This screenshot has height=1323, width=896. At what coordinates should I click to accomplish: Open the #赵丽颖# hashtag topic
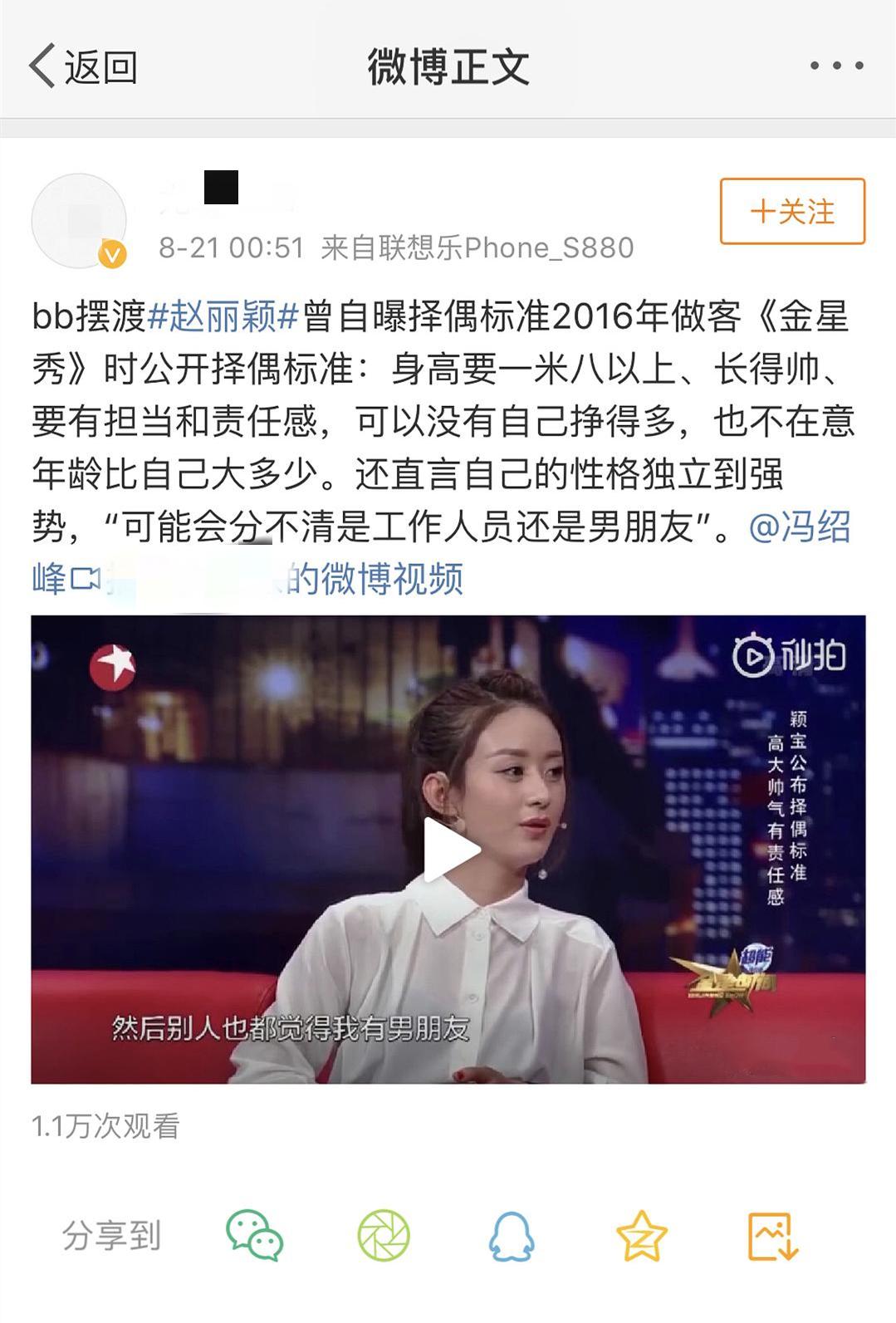[x=223, y=316]
